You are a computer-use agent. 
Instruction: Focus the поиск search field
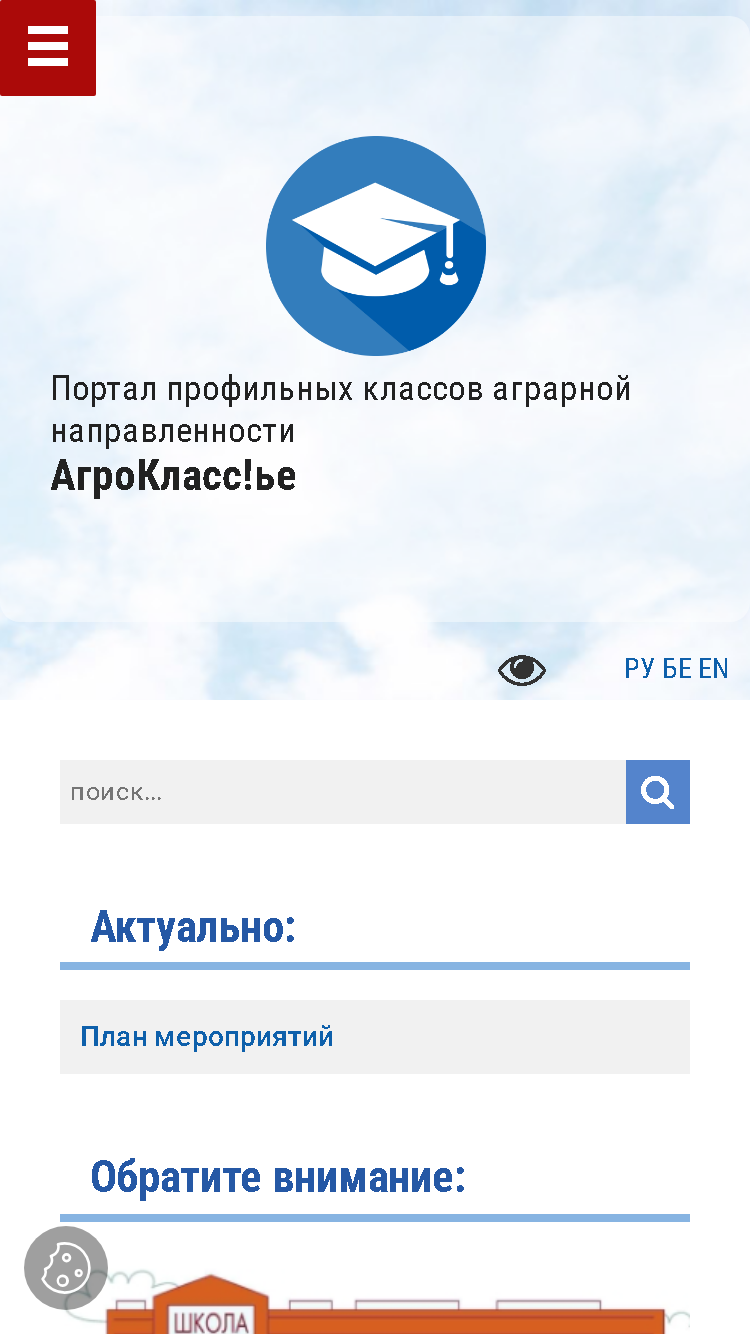[x=343, y=792]
